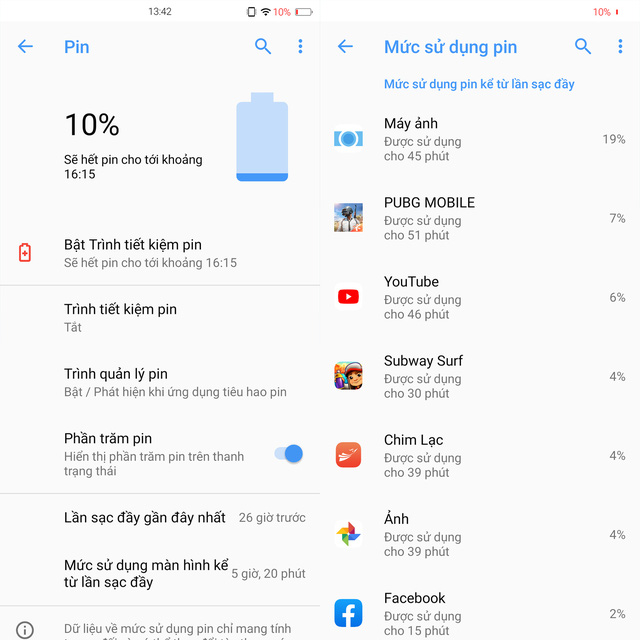View Chim Lạc battery usage
Screen dimensions: 640x640
coord(480,455)
